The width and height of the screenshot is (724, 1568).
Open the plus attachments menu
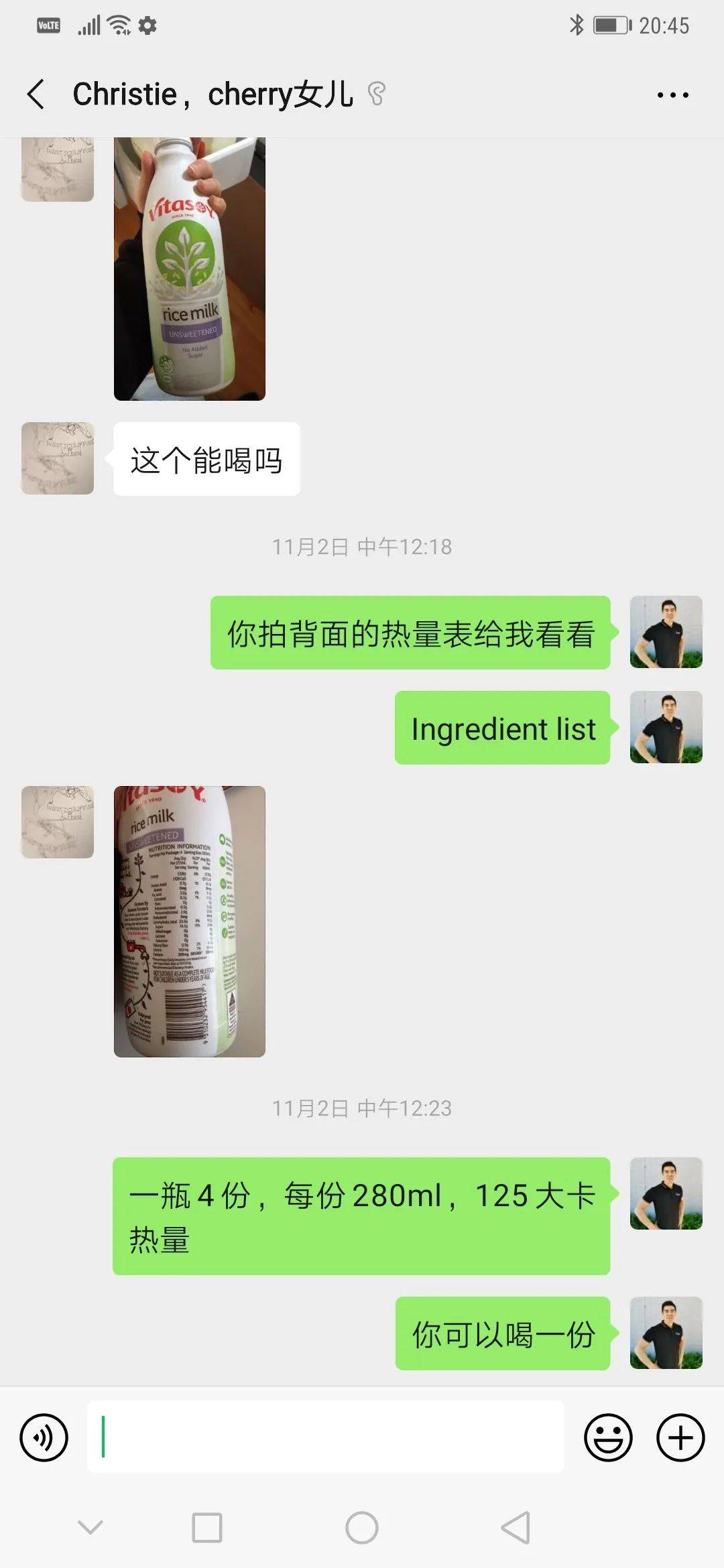click(x=680, y=1437)
